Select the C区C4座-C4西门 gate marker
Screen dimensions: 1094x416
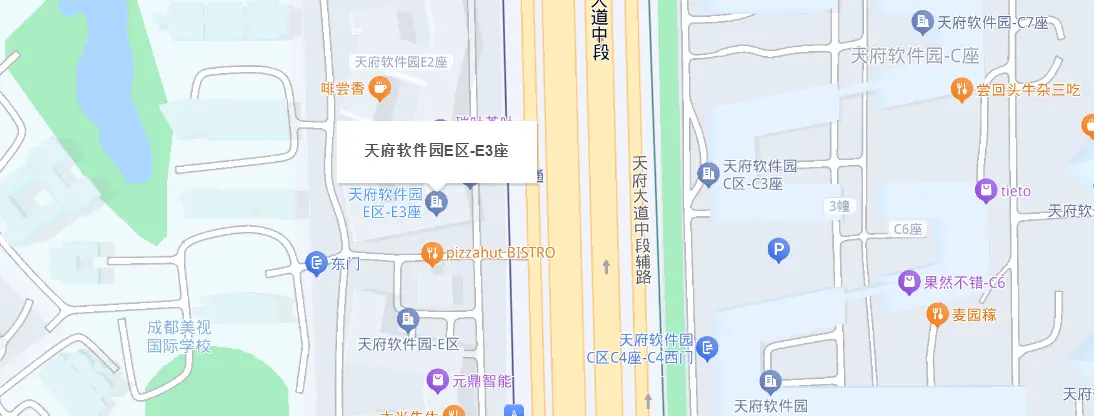pos(708,348)
